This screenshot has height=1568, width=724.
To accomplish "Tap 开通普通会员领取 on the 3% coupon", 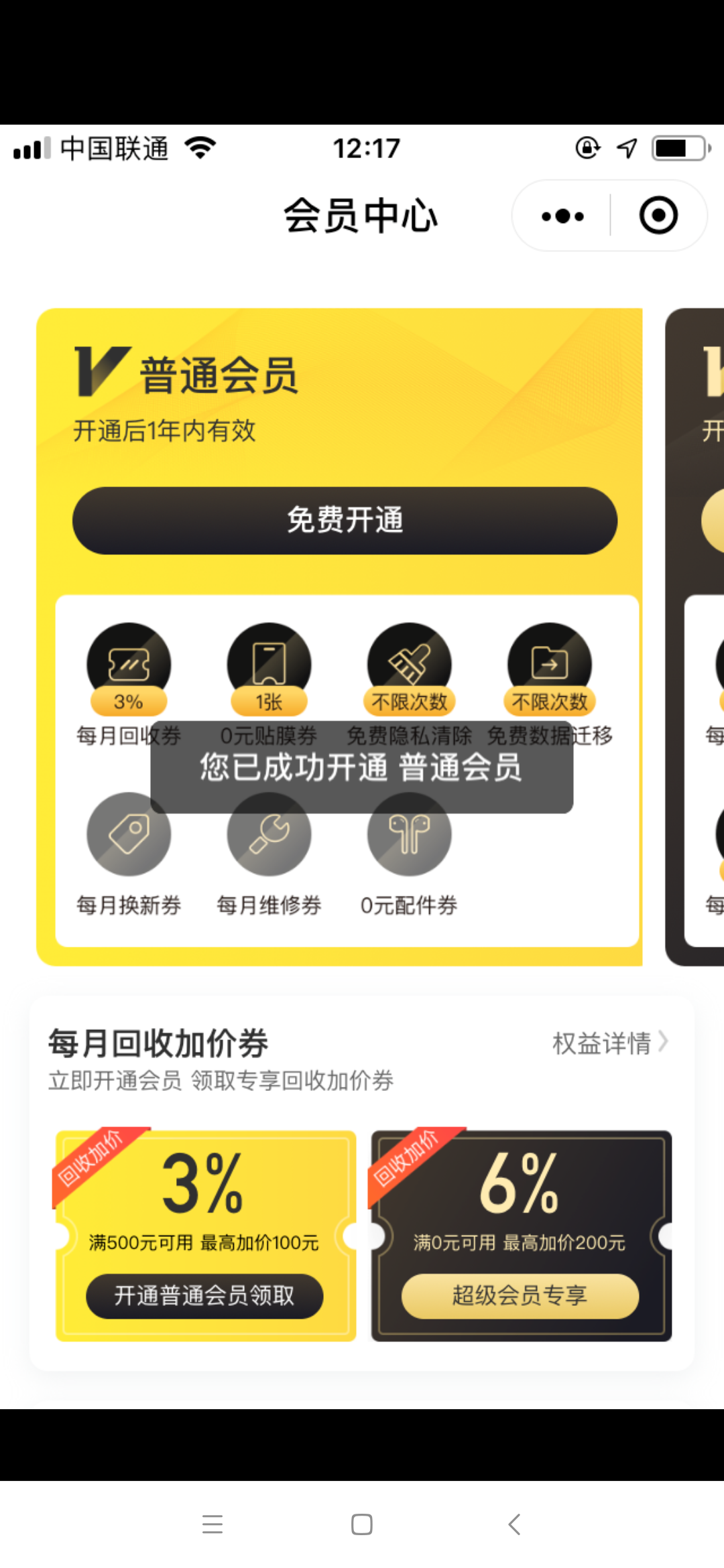I will 204,1295.
